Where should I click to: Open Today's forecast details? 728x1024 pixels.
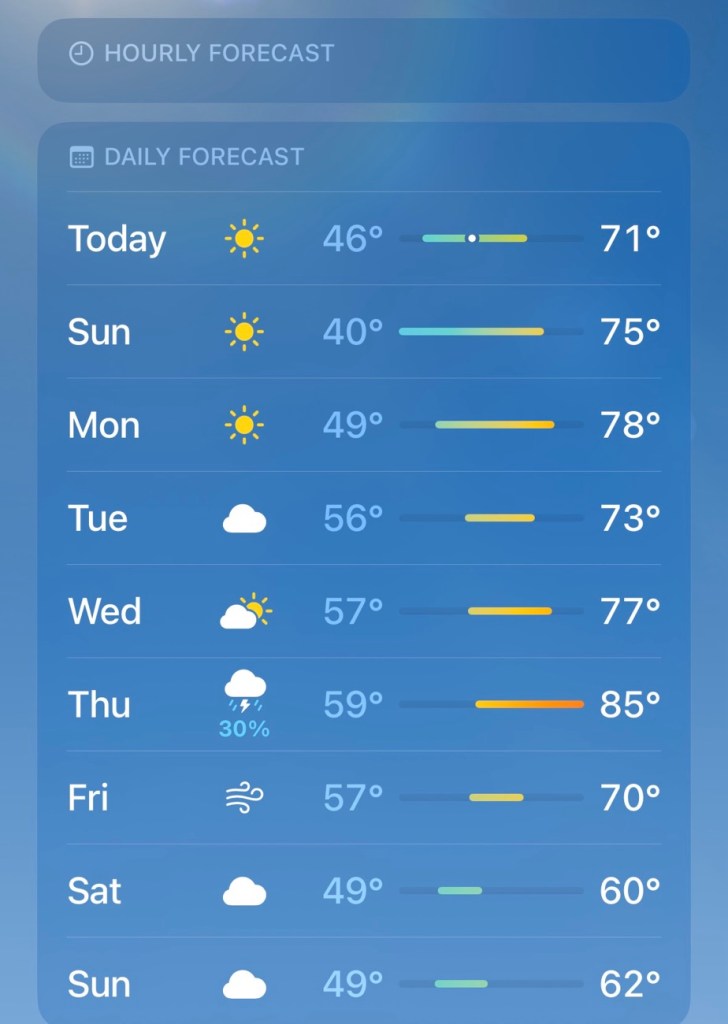click(363, 239)
